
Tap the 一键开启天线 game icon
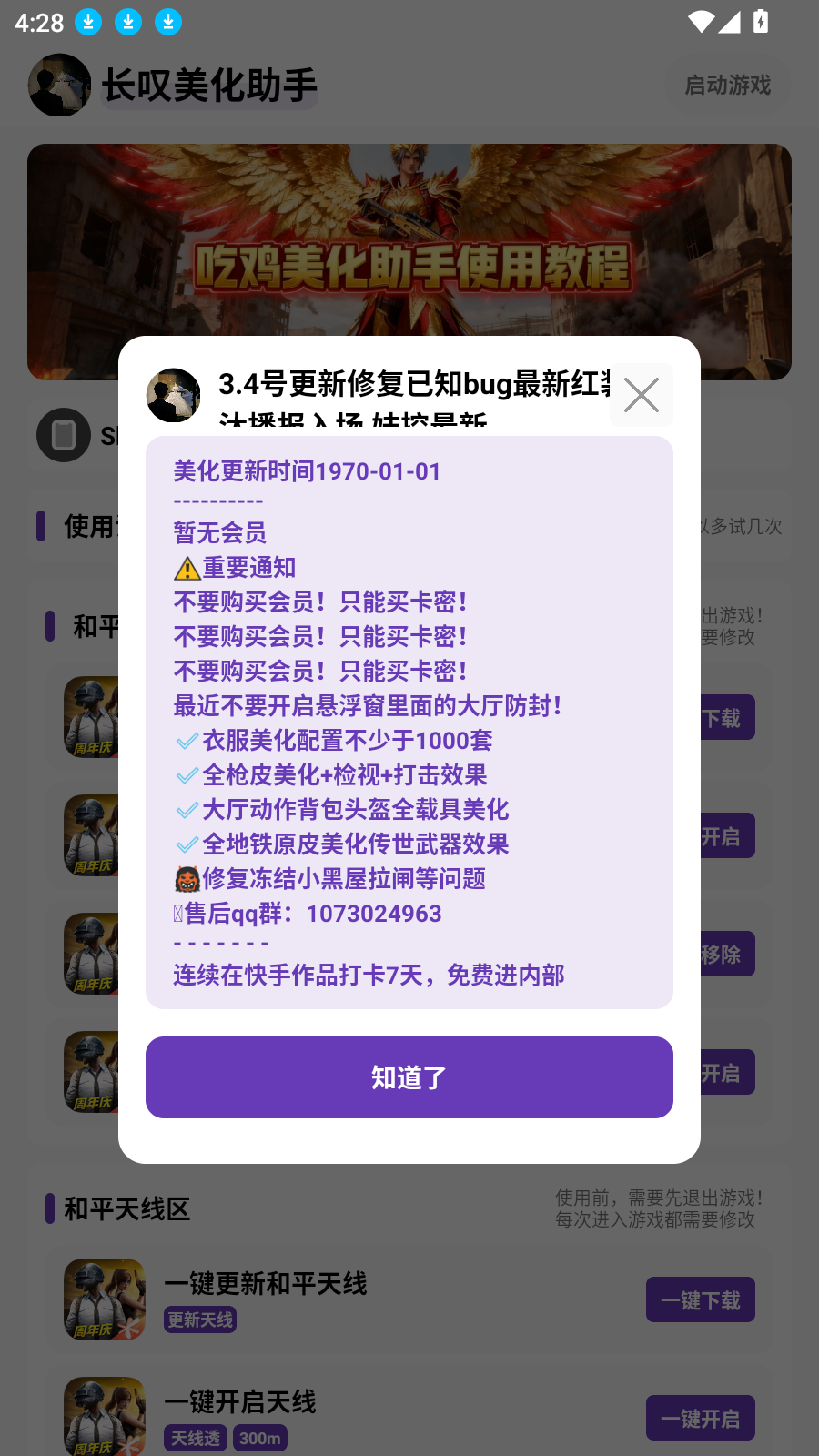coord(103,1416)
